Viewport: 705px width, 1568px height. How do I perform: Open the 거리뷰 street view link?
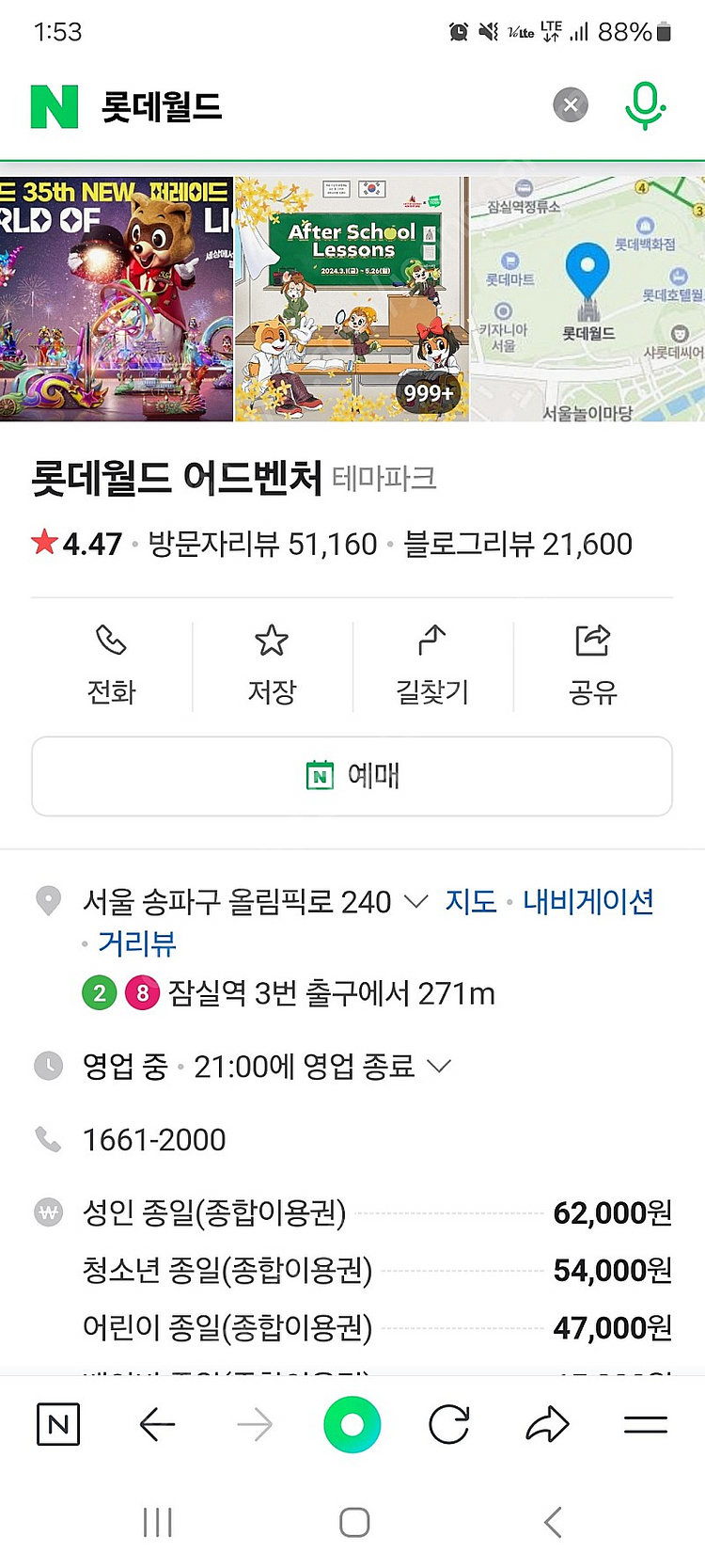[x=137, y=942]
